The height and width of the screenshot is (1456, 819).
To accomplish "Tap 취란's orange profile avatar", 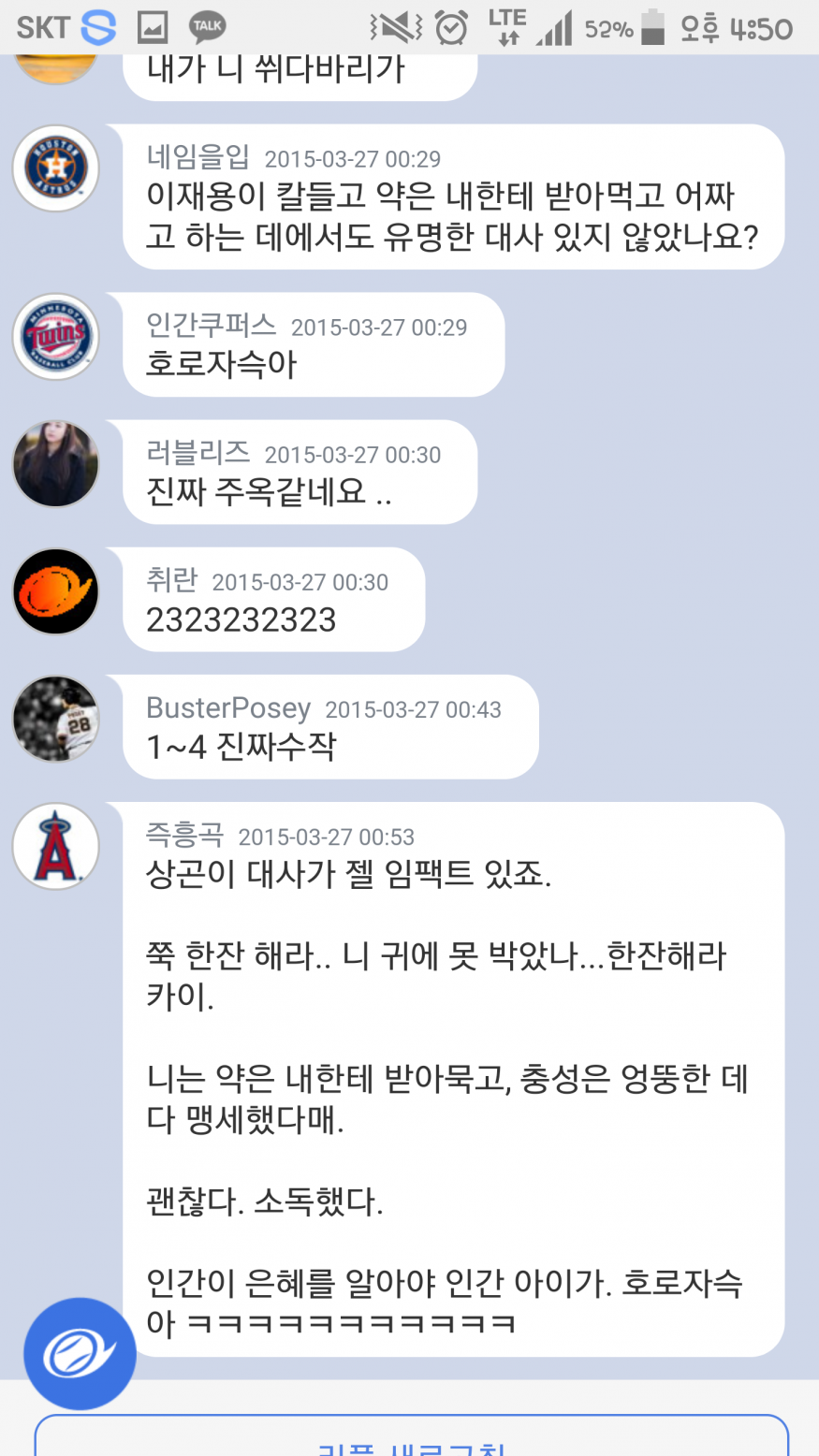I will pos(56,591).
